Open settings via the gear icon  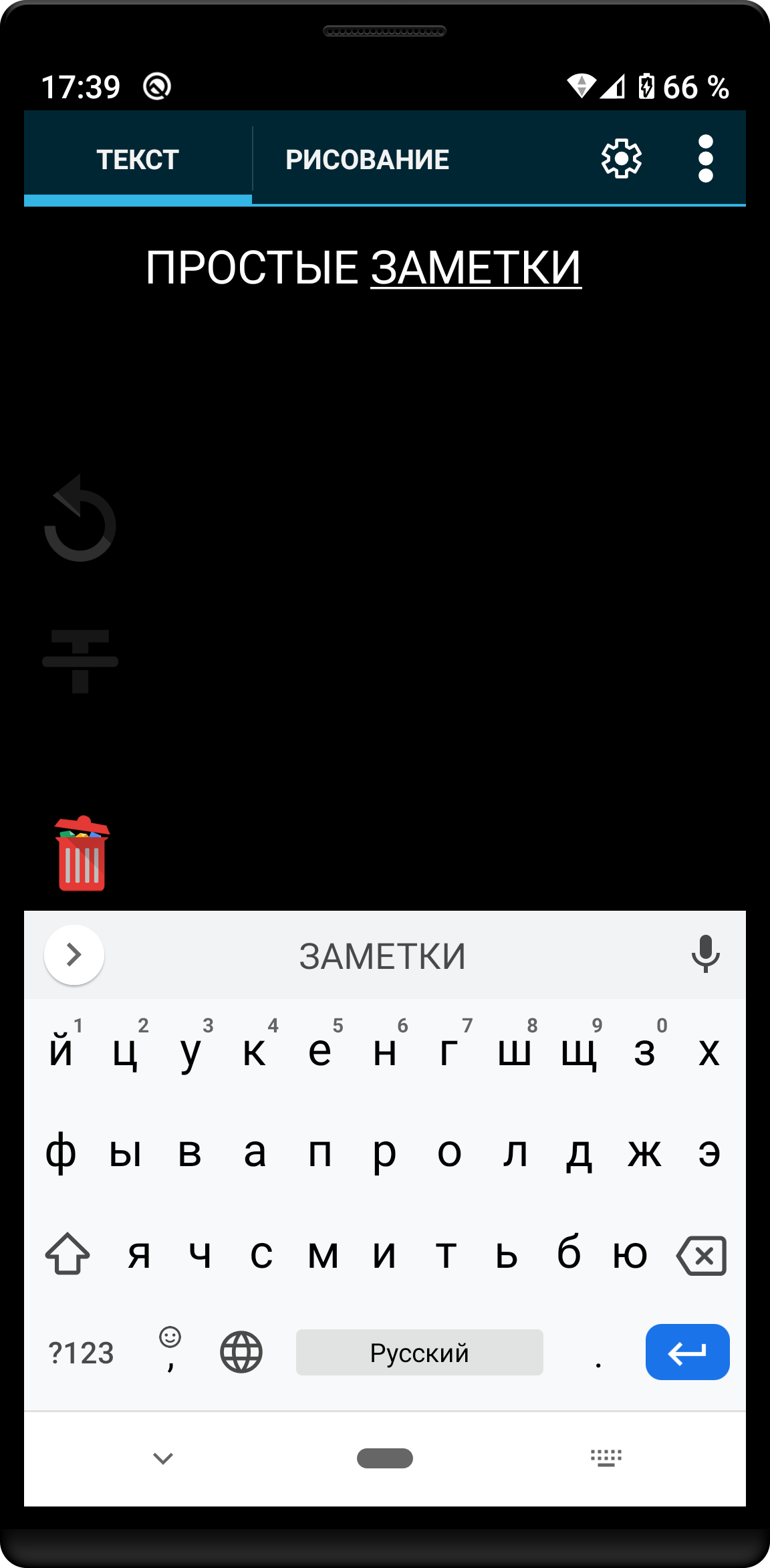tap(621, 159)
